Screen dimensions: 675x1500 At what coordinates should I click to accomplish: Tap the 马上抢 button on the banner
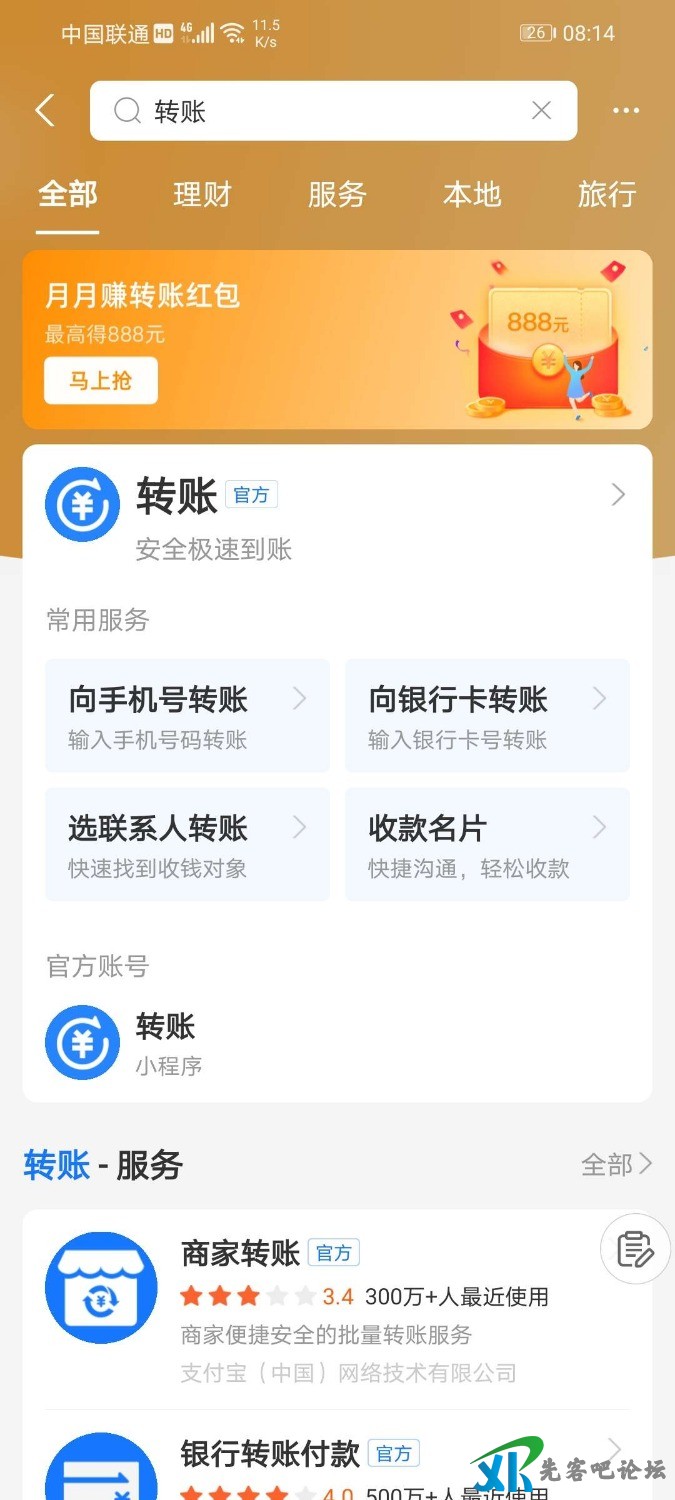pyautogui.click(x=100, y=380)
